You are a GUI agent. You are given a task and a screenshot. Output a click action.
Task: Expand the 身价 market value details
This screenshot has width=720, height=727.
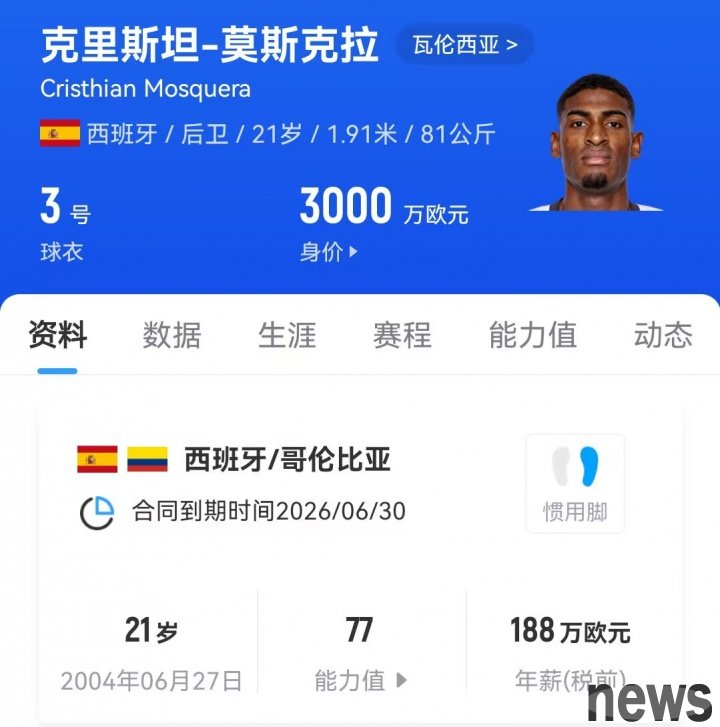pyautogui.click(x=329, y=252)
